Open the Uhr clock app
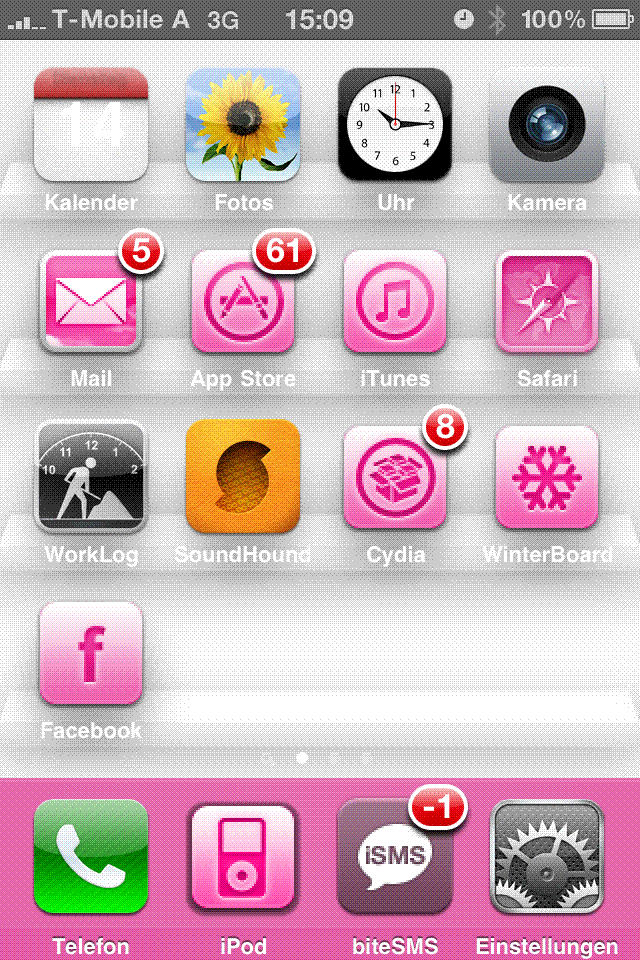640x960 pixels. [395, 125]
